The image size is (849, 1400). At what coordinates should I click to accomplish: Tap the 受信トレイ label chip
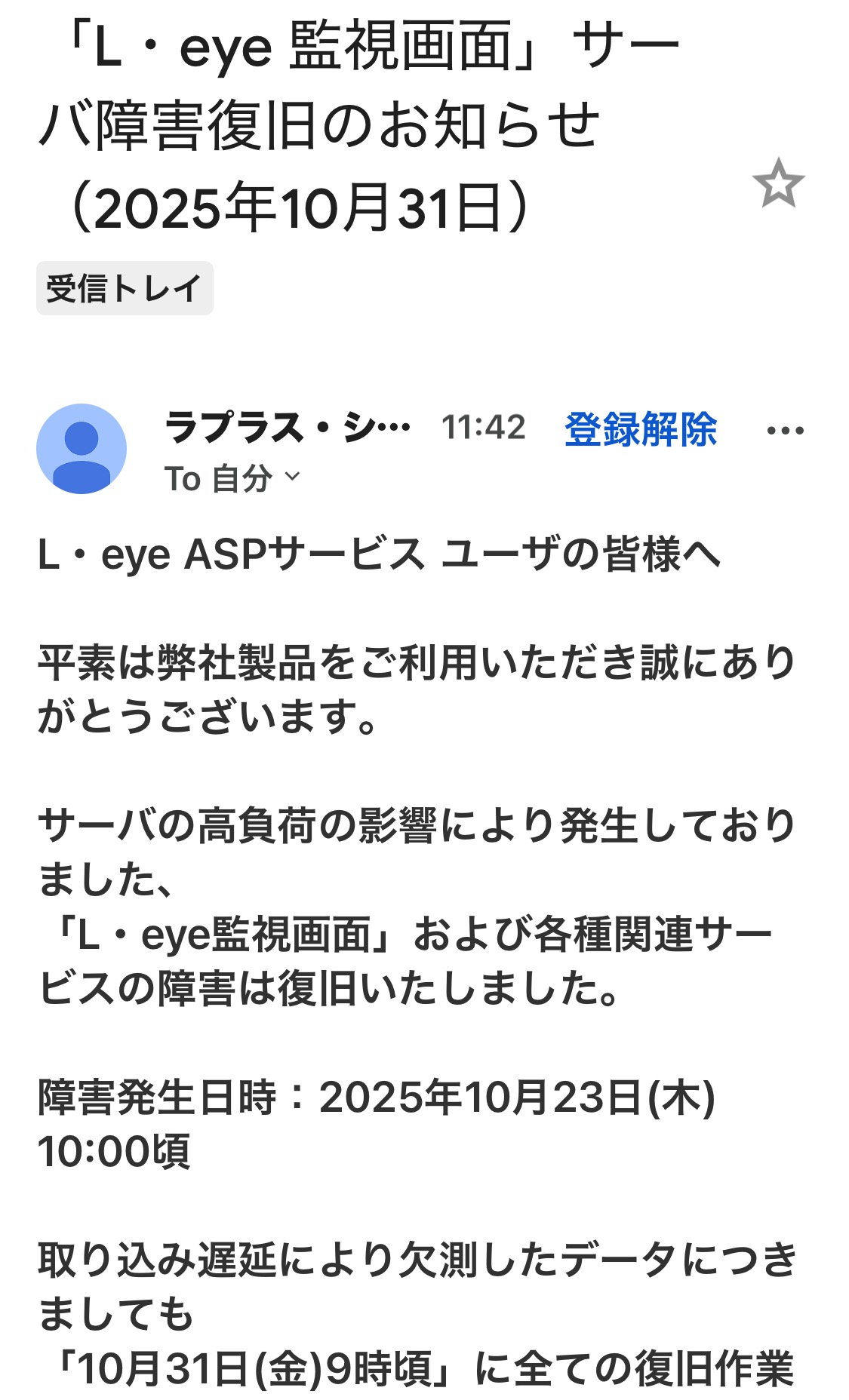coord(125,288)
